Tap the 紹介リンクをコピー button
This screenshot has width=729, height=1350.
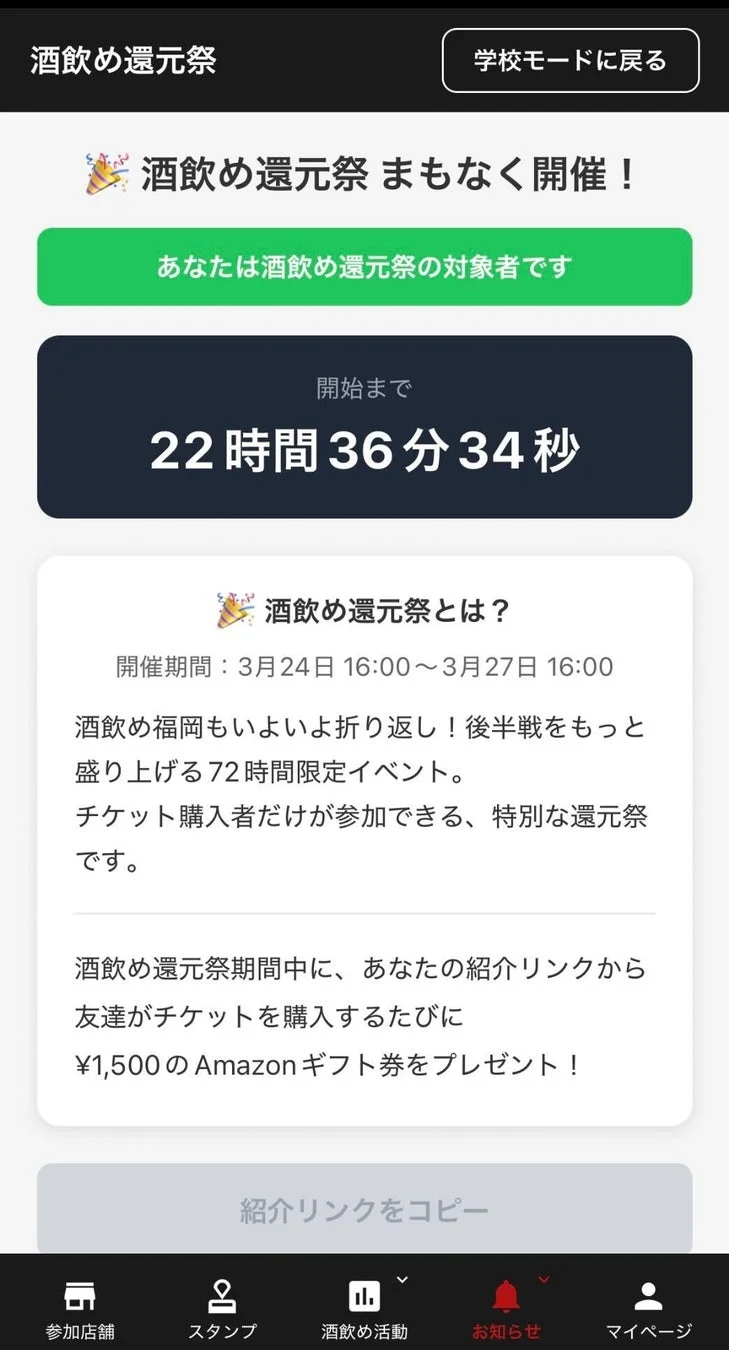[364, 1210]
